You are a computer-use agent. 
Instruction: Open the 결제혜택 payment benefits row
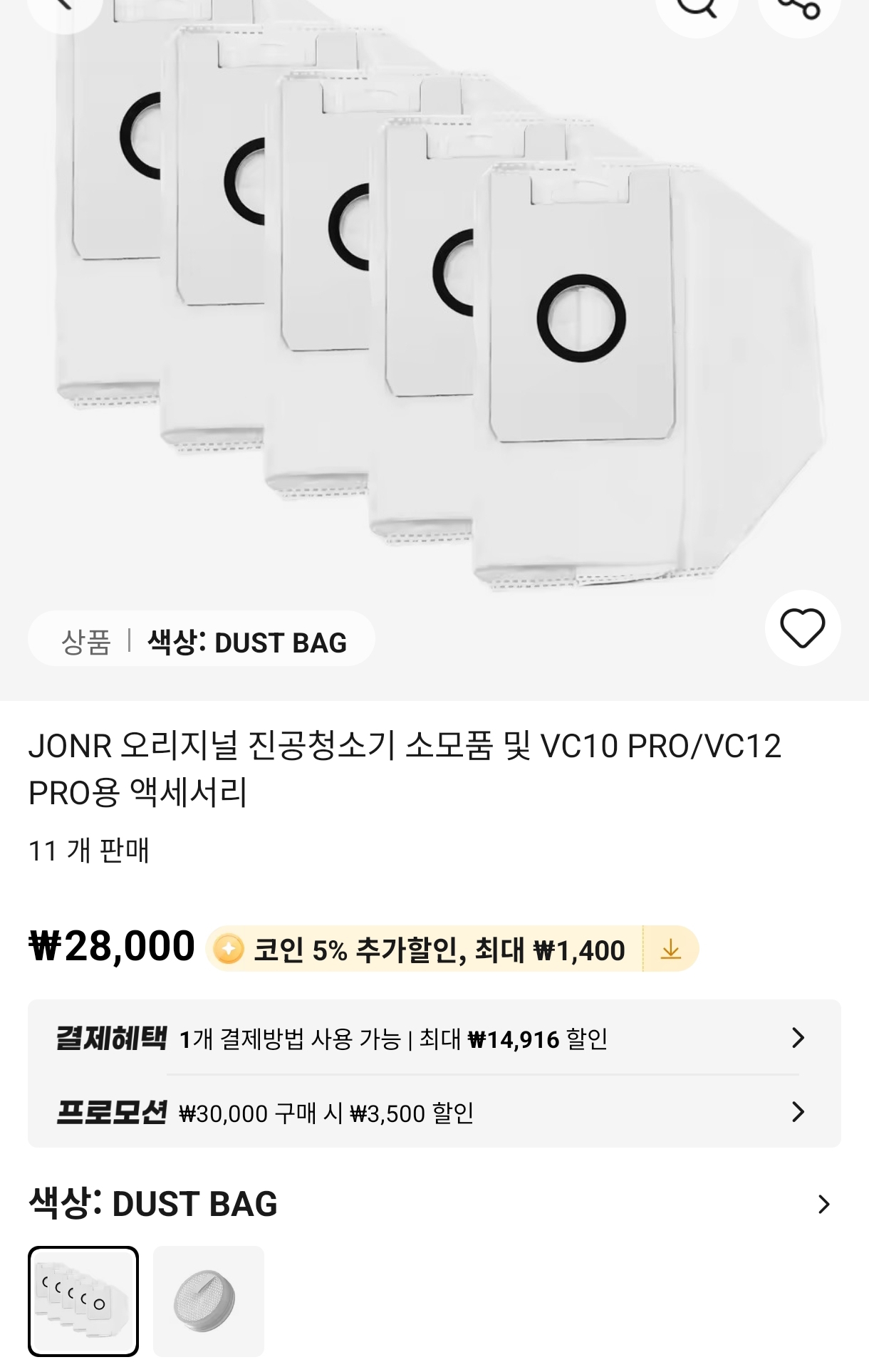pyautogui.click(x=434, y=1038)
